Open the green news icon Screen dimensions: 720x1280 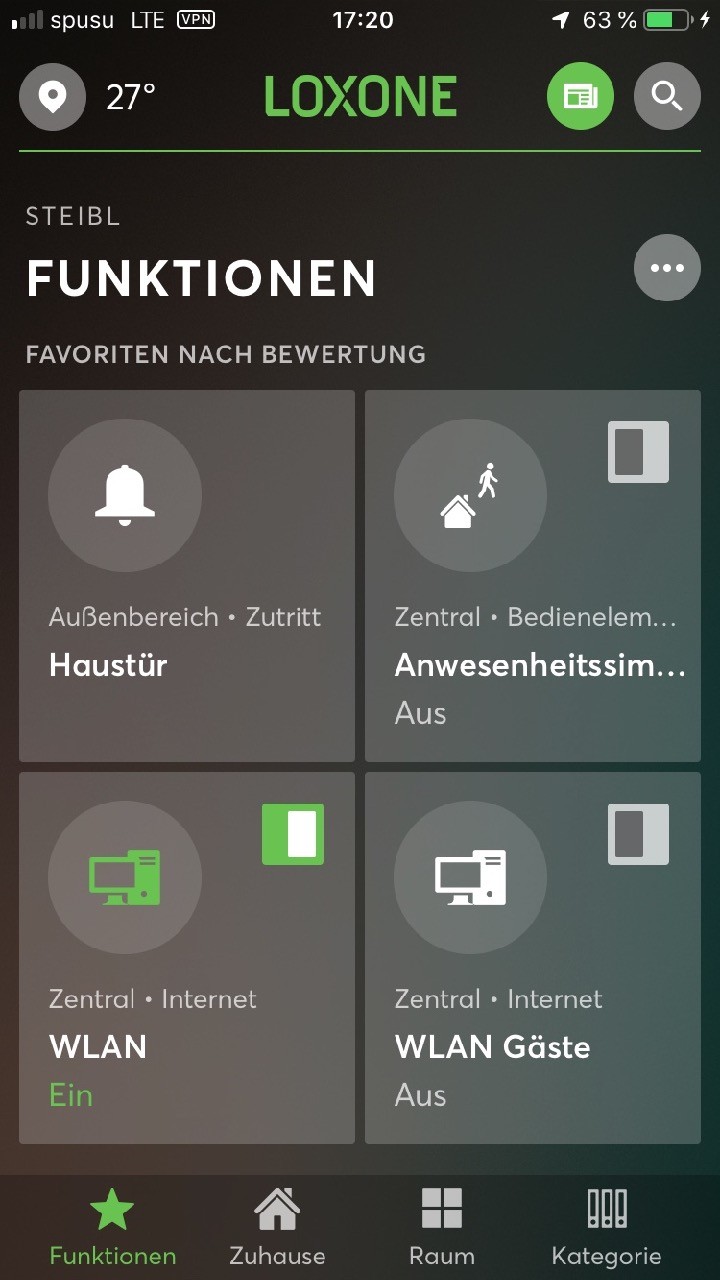pyautogui.click(x=580, y=97)
